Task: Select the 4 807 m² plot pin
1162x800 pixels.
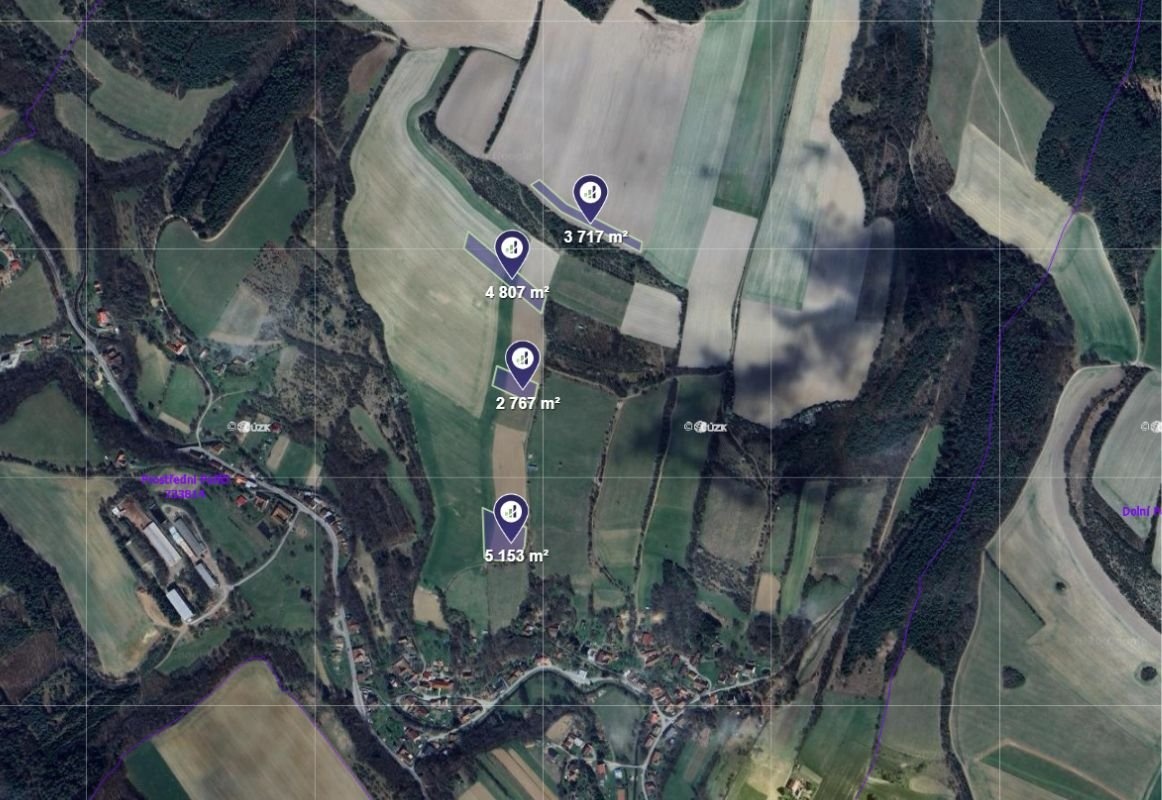Action: click(511, 248)
